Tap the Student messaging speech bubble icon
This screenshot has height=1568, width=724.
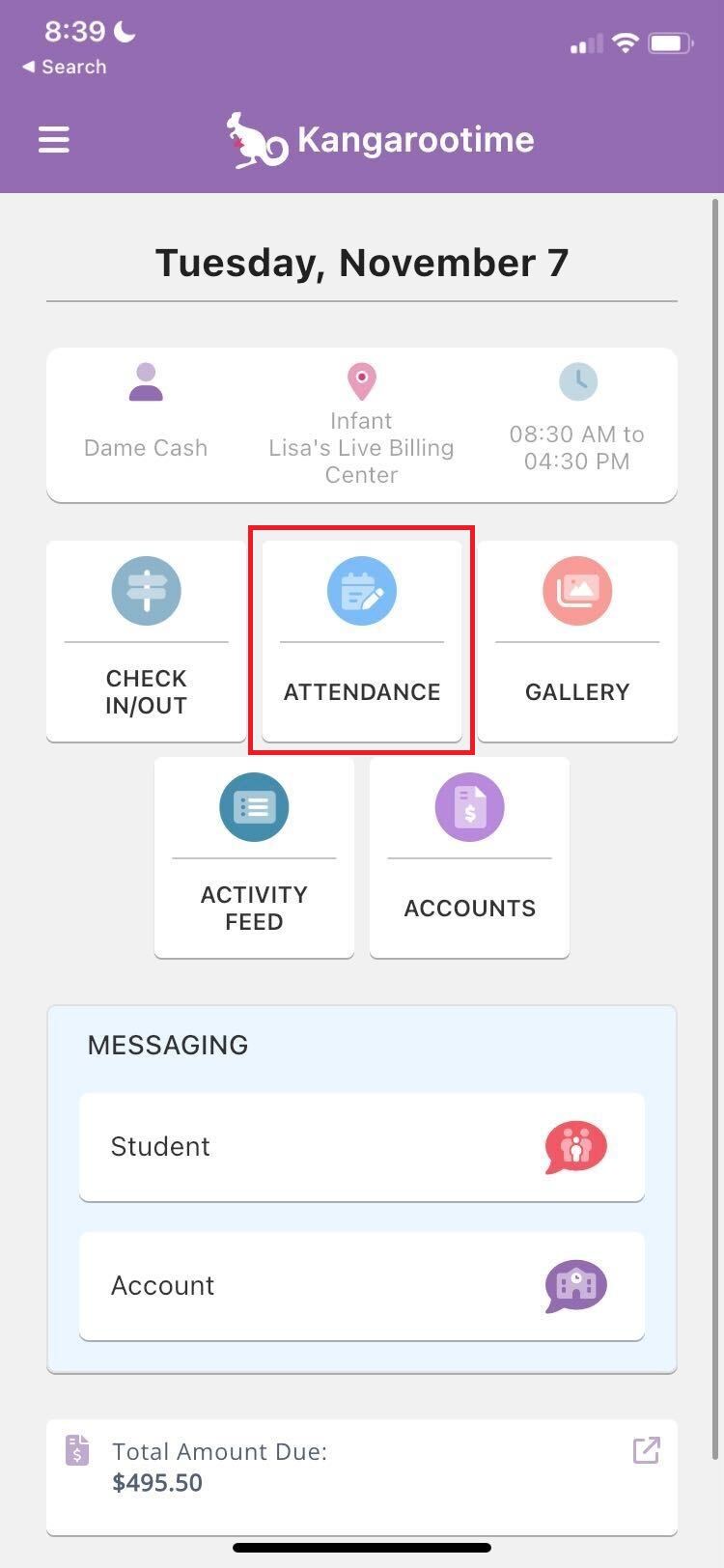point(575,1146)
